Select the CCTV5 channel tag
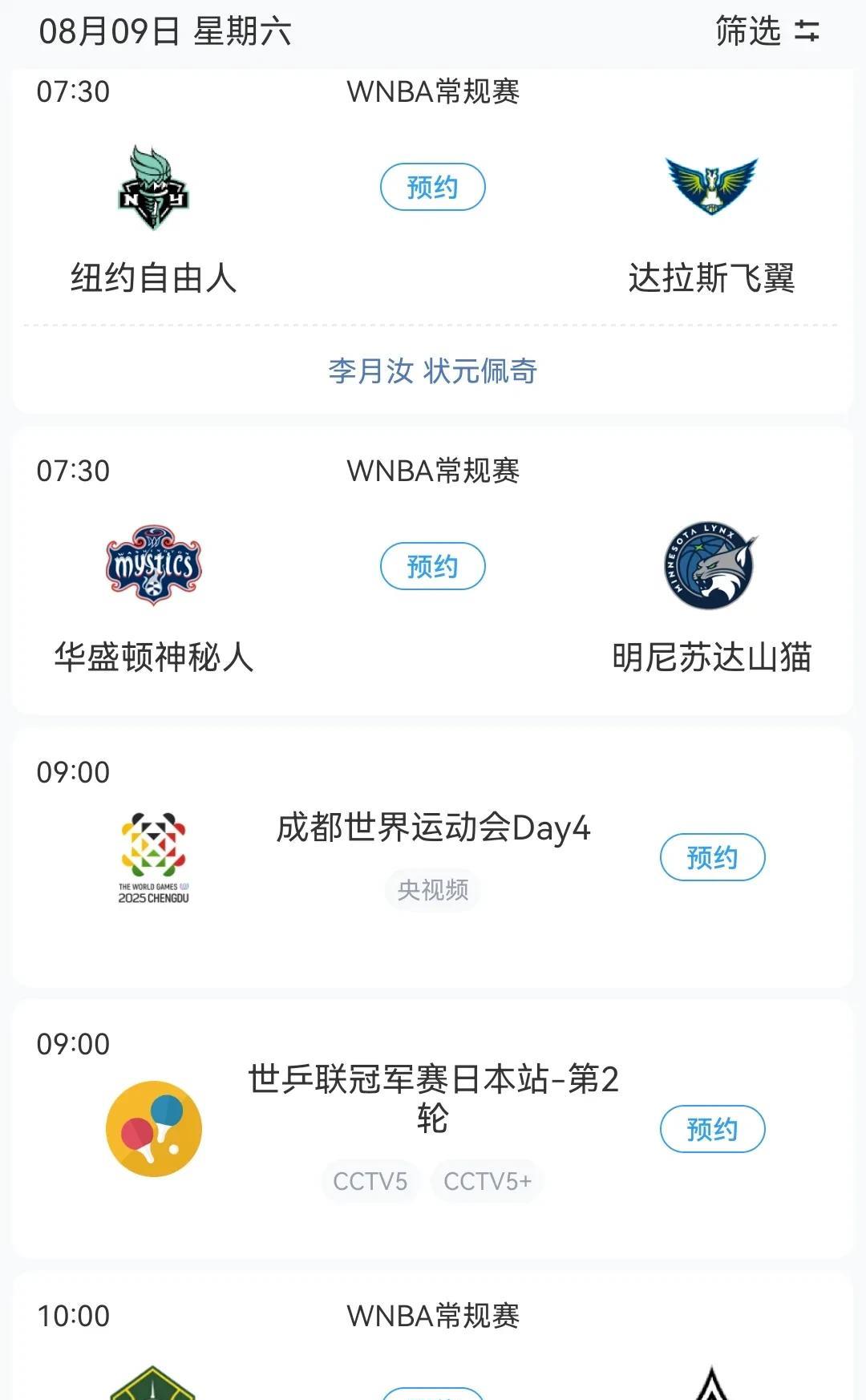This screenshot has height=1400, width=866. 370,1181
